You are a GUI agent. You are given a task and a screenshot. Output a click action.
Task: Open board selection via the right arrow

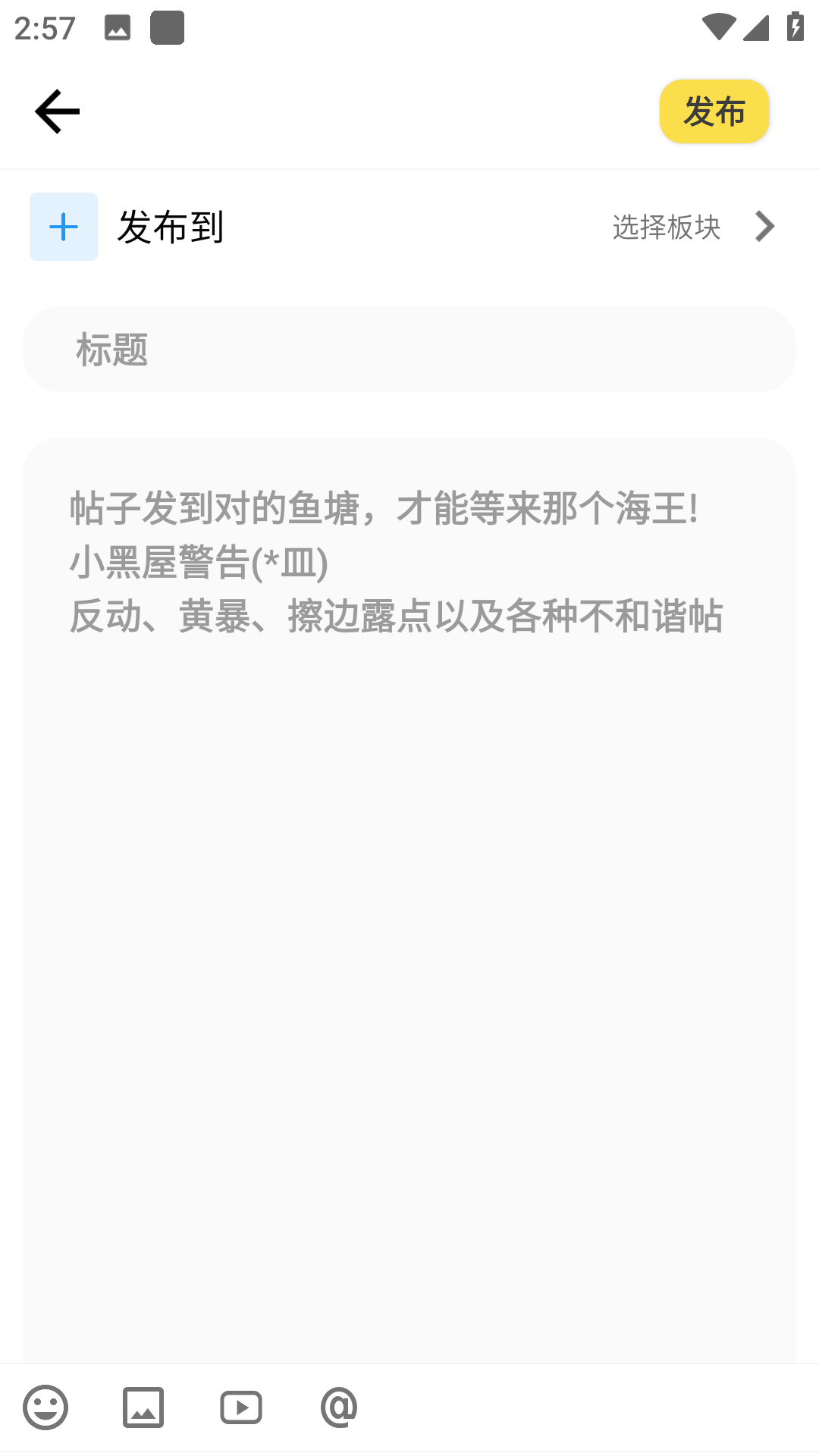tap(764, 226)
